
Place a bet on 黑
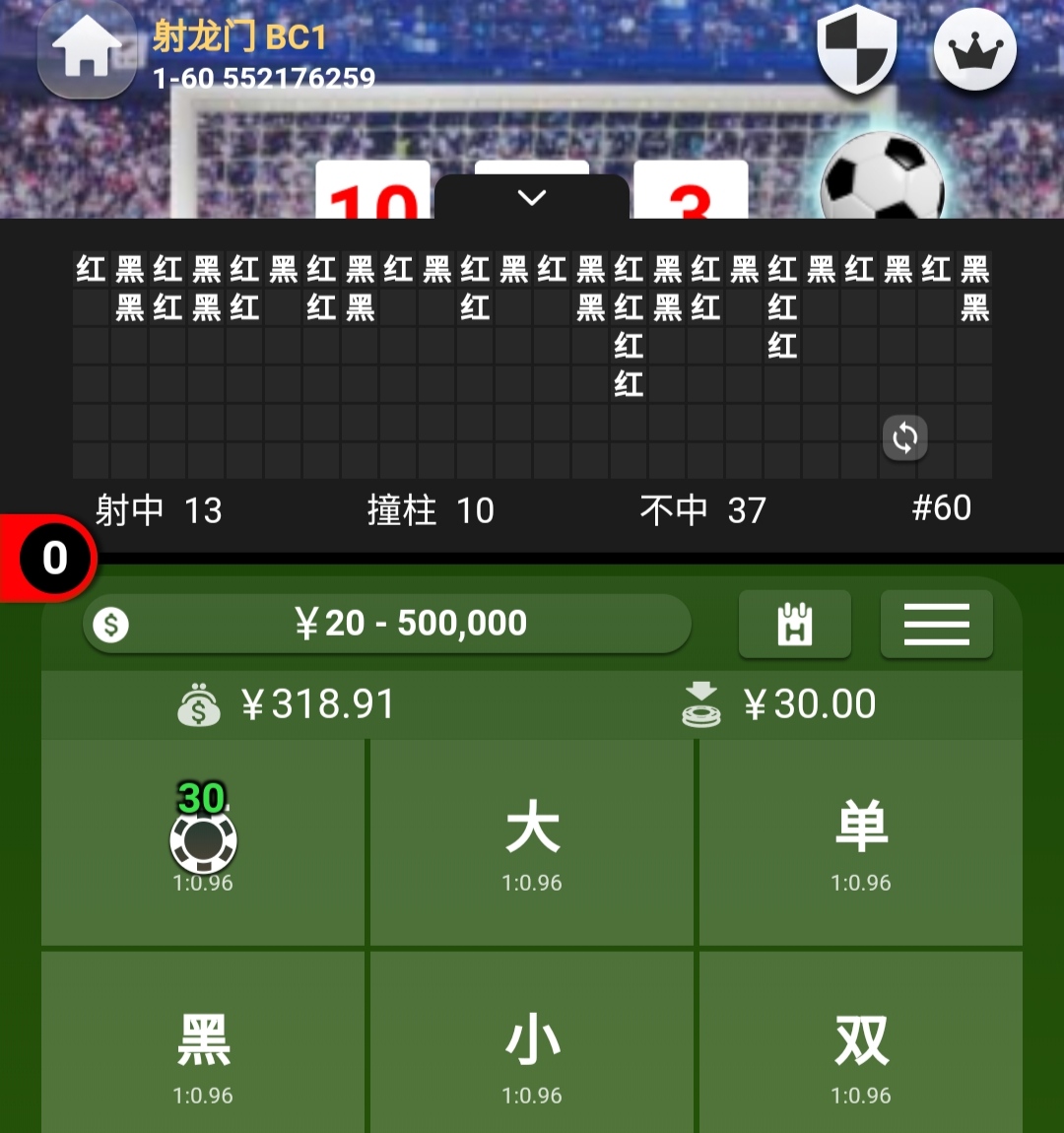203,1049
